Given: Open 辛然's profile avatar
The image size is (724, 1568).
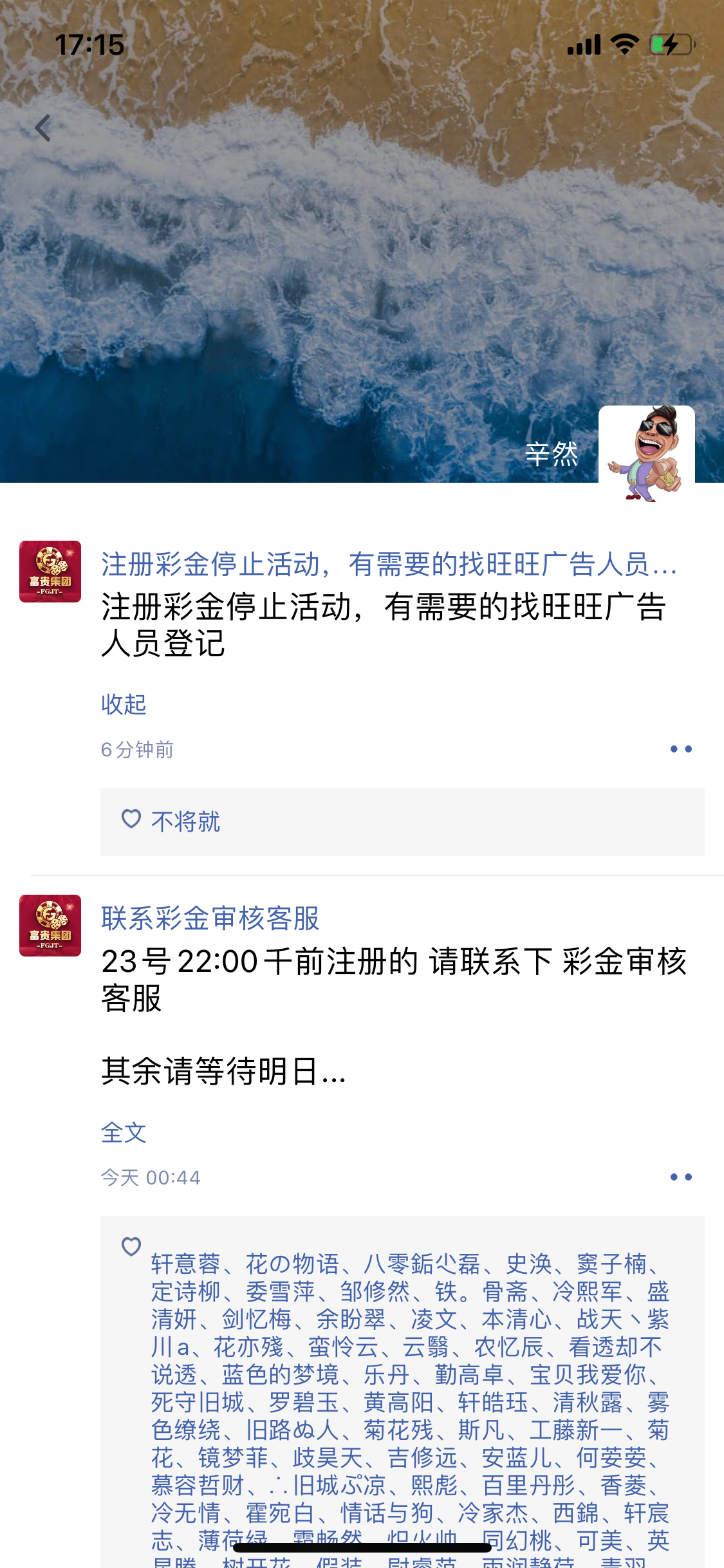Looking at the screenshot, I should pyautogui.click(x=646, y=453).
